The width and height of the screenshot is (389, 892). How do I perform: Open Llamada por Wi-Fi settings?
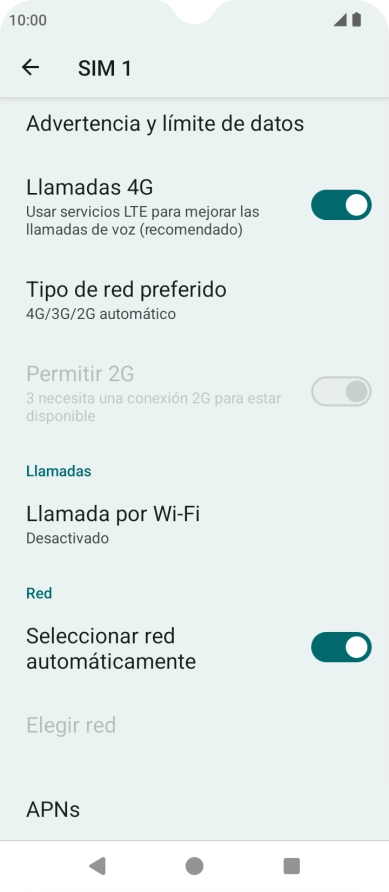pyautogui.click(x=194, y=524)
